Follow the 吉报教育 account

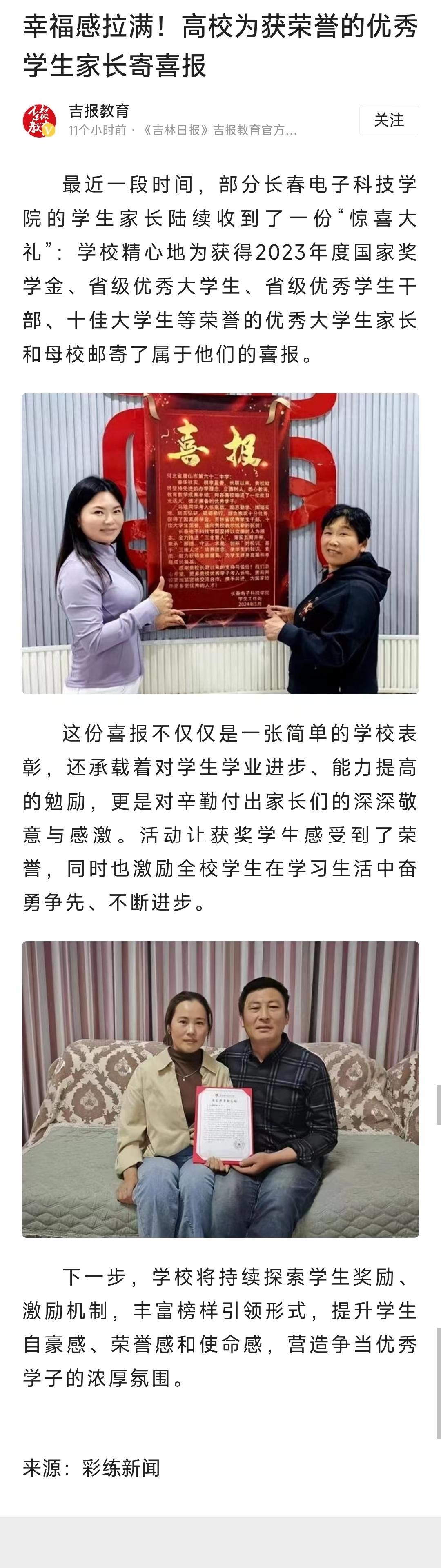[x=389, y=120]
